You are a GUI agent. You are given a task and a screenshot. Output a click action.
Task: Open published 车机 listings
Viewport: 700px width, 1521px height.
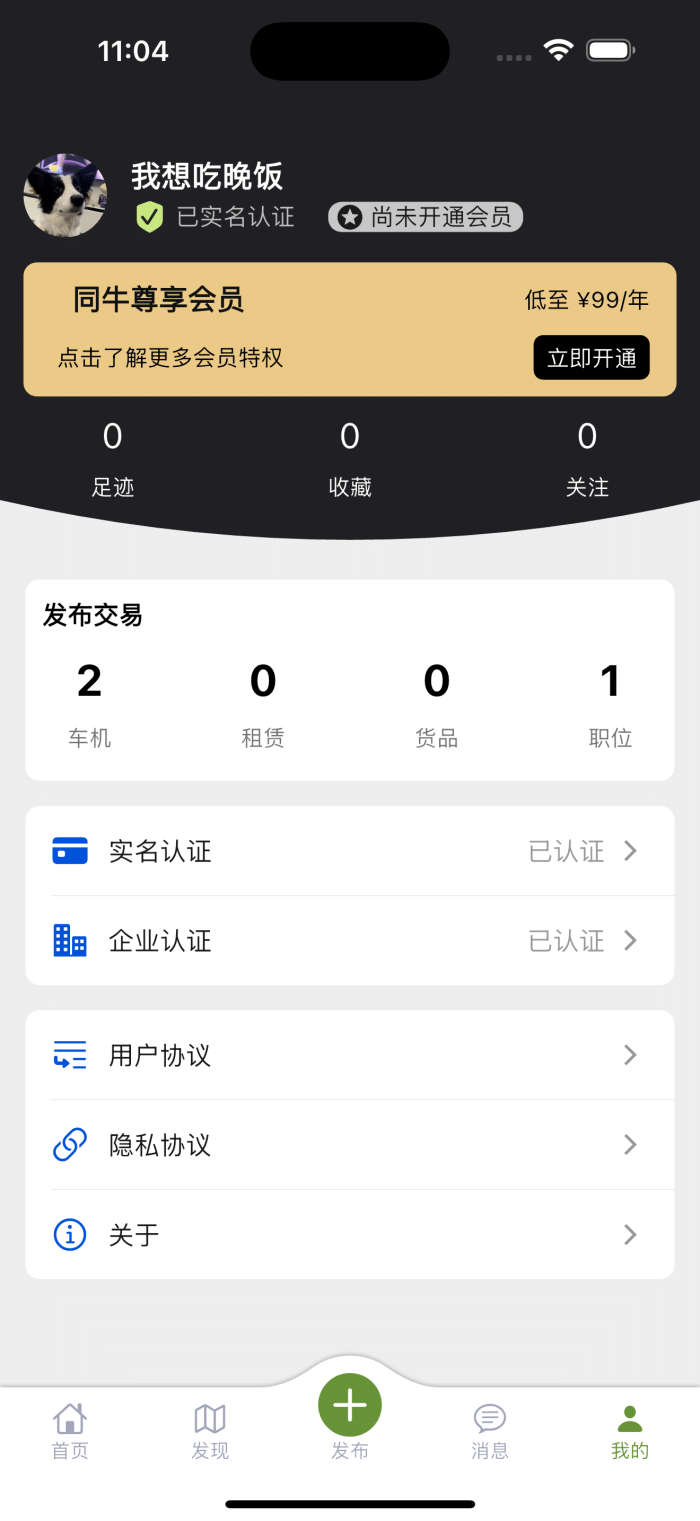[x=89, y=704]
